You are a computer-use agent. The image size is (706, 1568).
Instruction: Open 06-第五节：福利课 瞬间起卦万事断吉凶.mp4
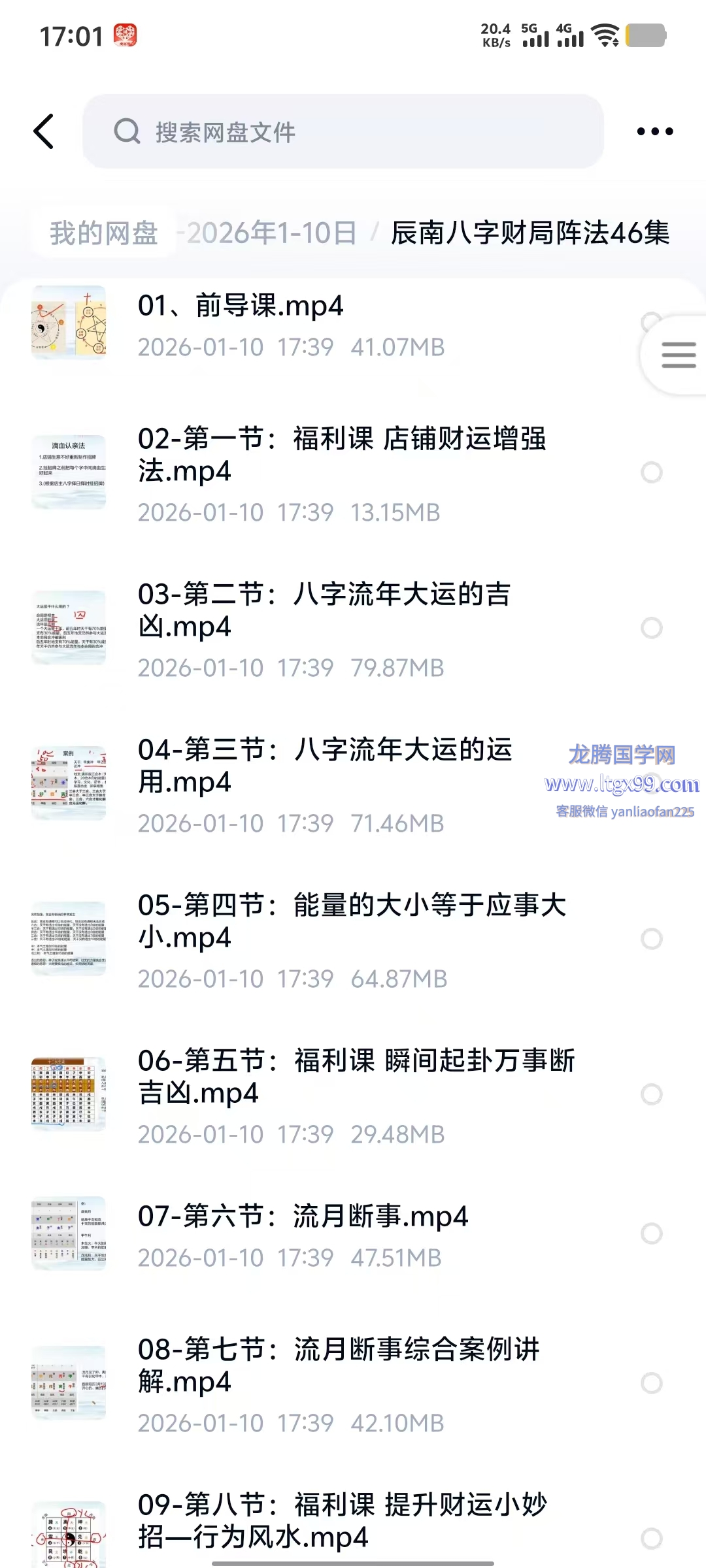pyautogui.click(x=356, y=1076)
